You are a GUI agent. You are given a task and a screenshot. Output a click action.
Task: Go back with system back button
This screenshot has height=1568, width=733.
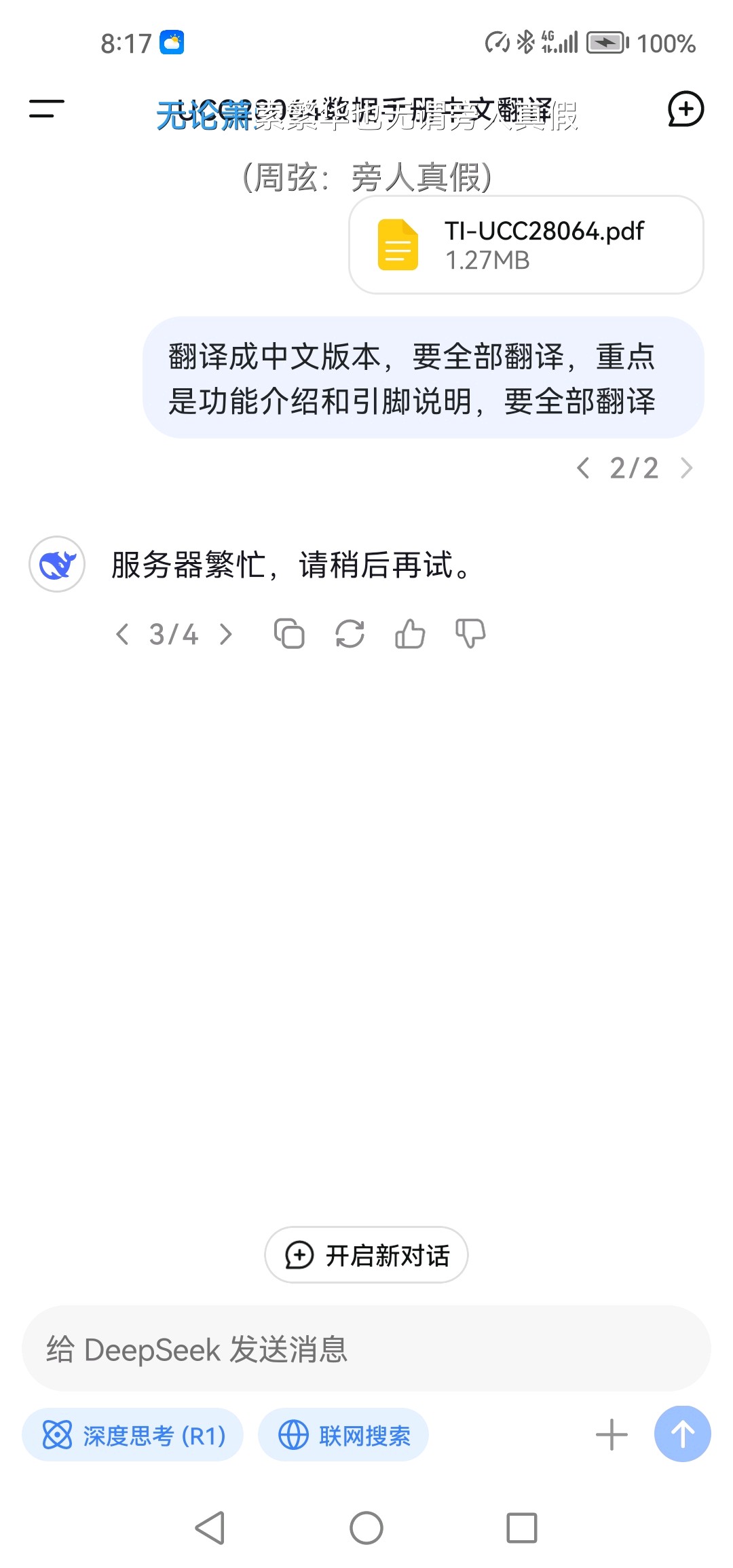(x=210, y=1528)
